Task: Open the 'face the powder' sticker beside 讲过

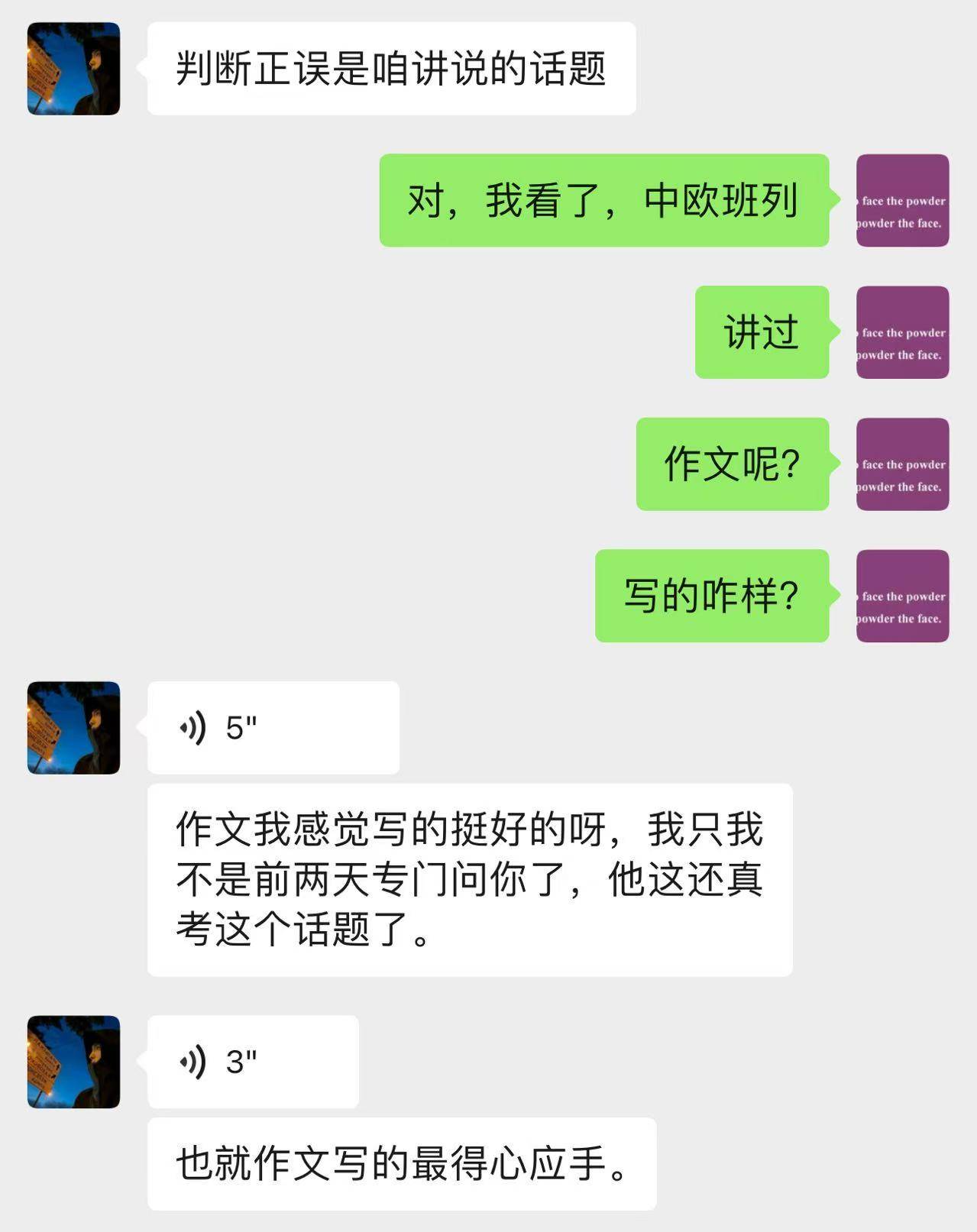Action: (903, 331)
